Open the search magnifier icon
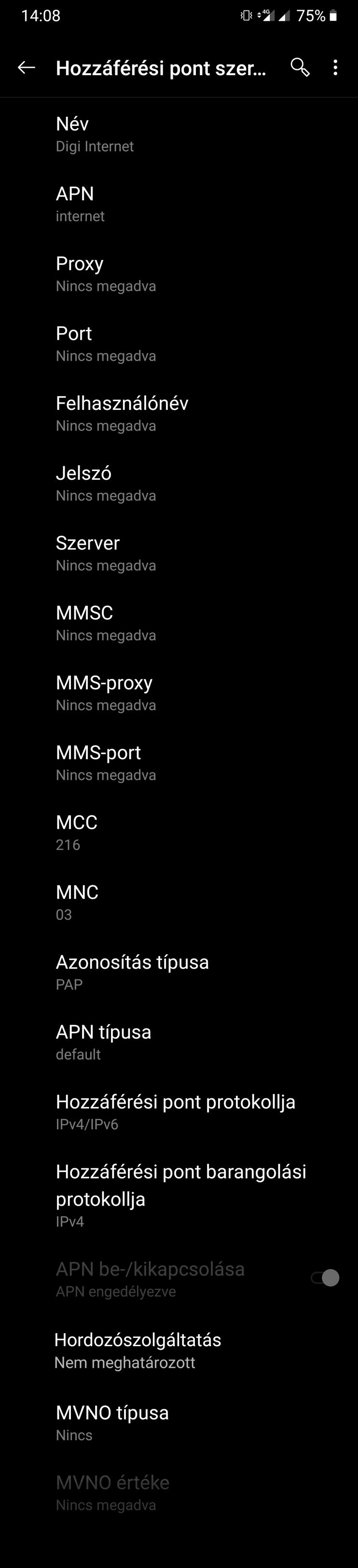The image size is (358, 1568). click(x=300, y=68)
